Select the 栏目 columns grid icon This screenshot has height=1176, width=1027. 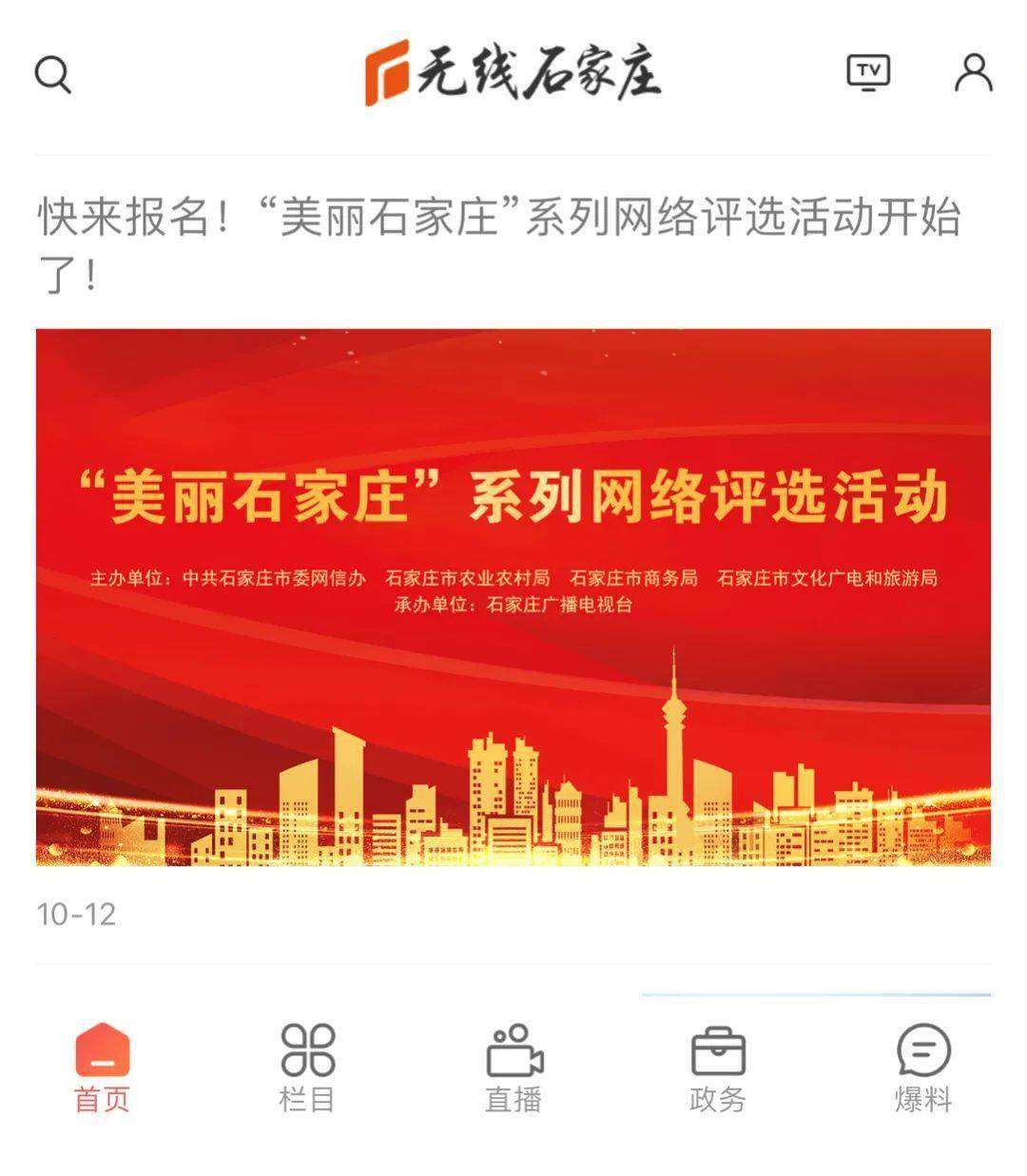tap(308, 1048)
